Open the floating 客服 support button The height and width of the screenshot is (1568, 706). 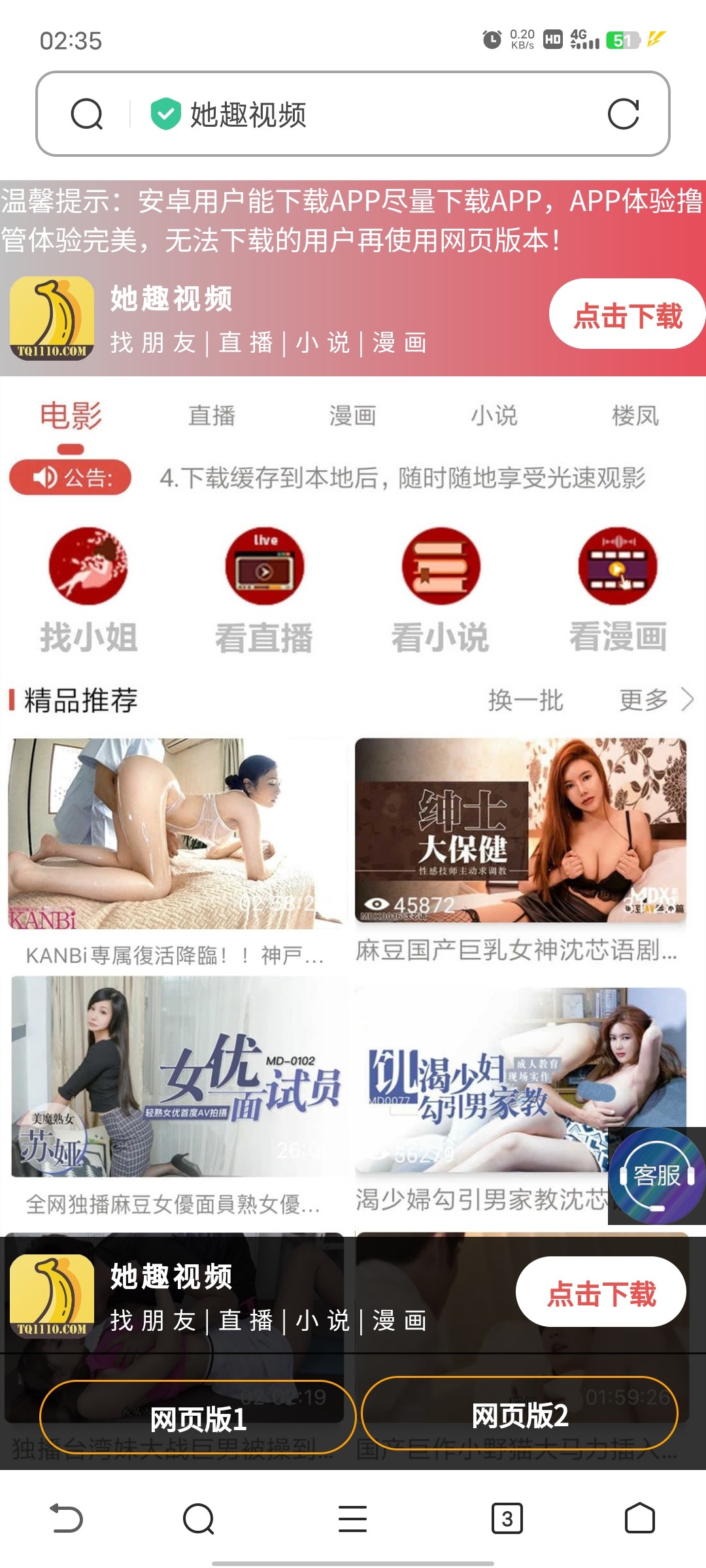(656, 1176)
